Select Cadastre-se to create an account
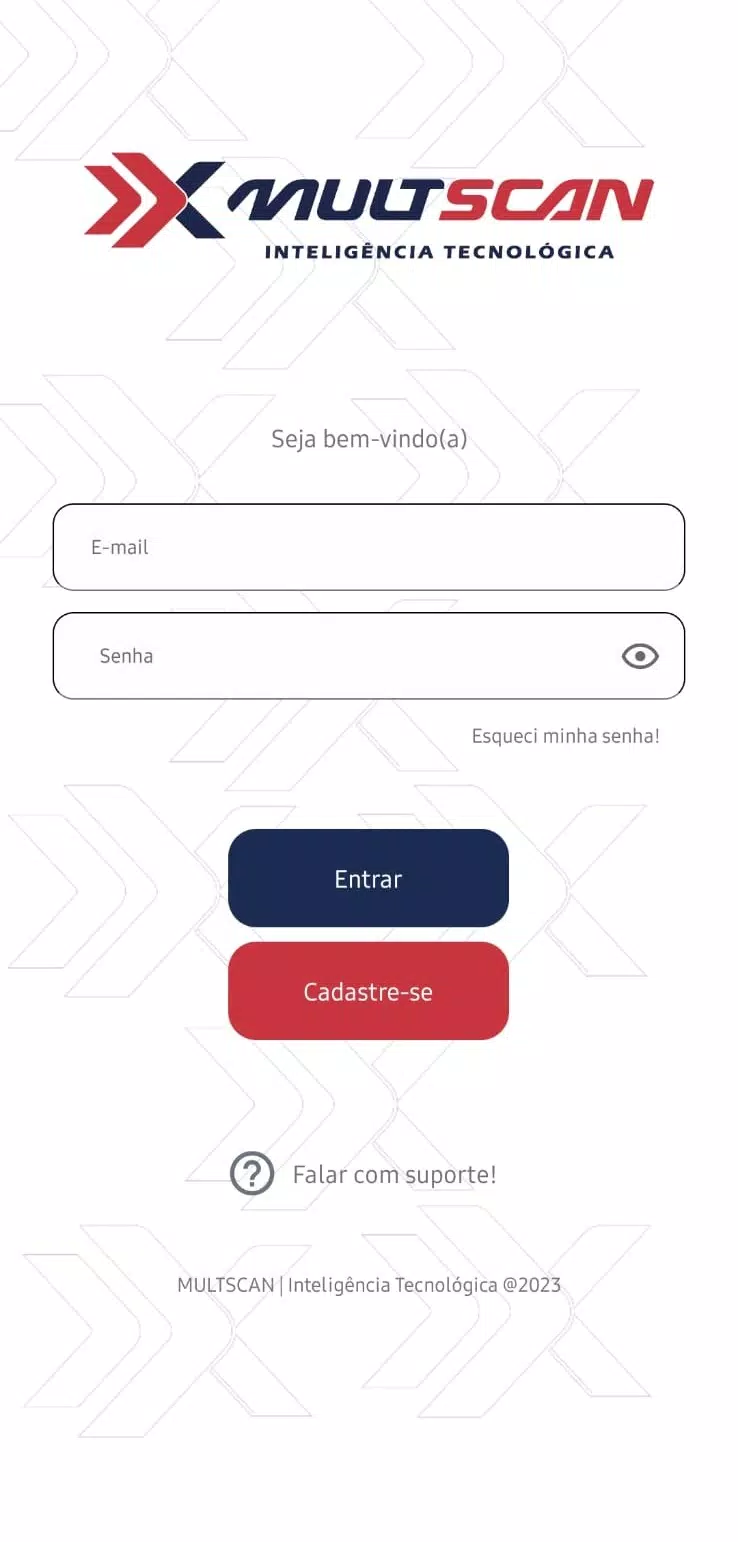Viewport: 738px width, 1542px height. coord(368,991)
